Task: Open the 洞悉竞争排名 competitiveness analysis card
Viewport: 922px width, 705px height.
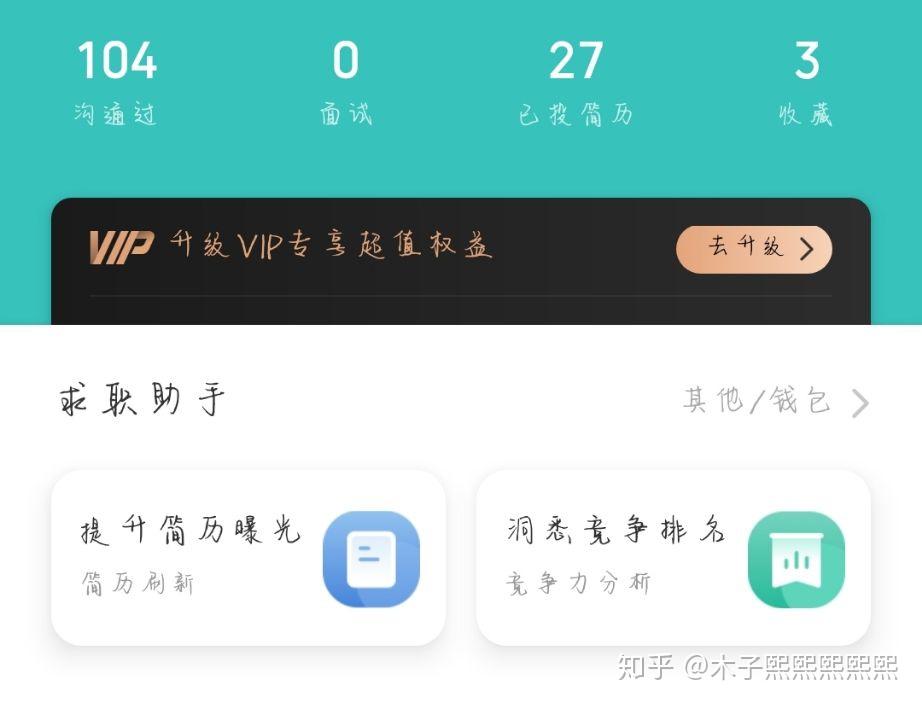Action: [673, 557]
